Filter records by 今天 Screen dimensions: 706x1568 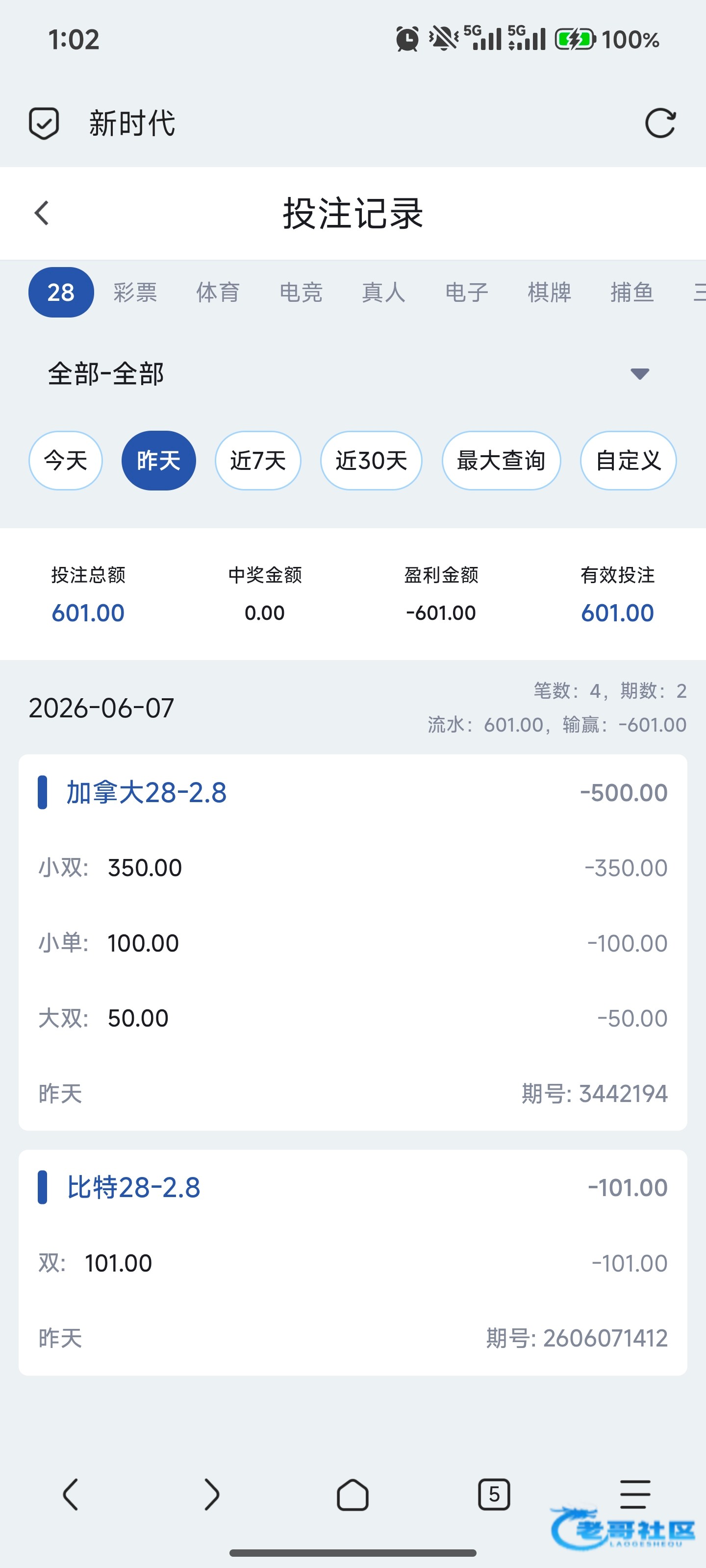66,460
